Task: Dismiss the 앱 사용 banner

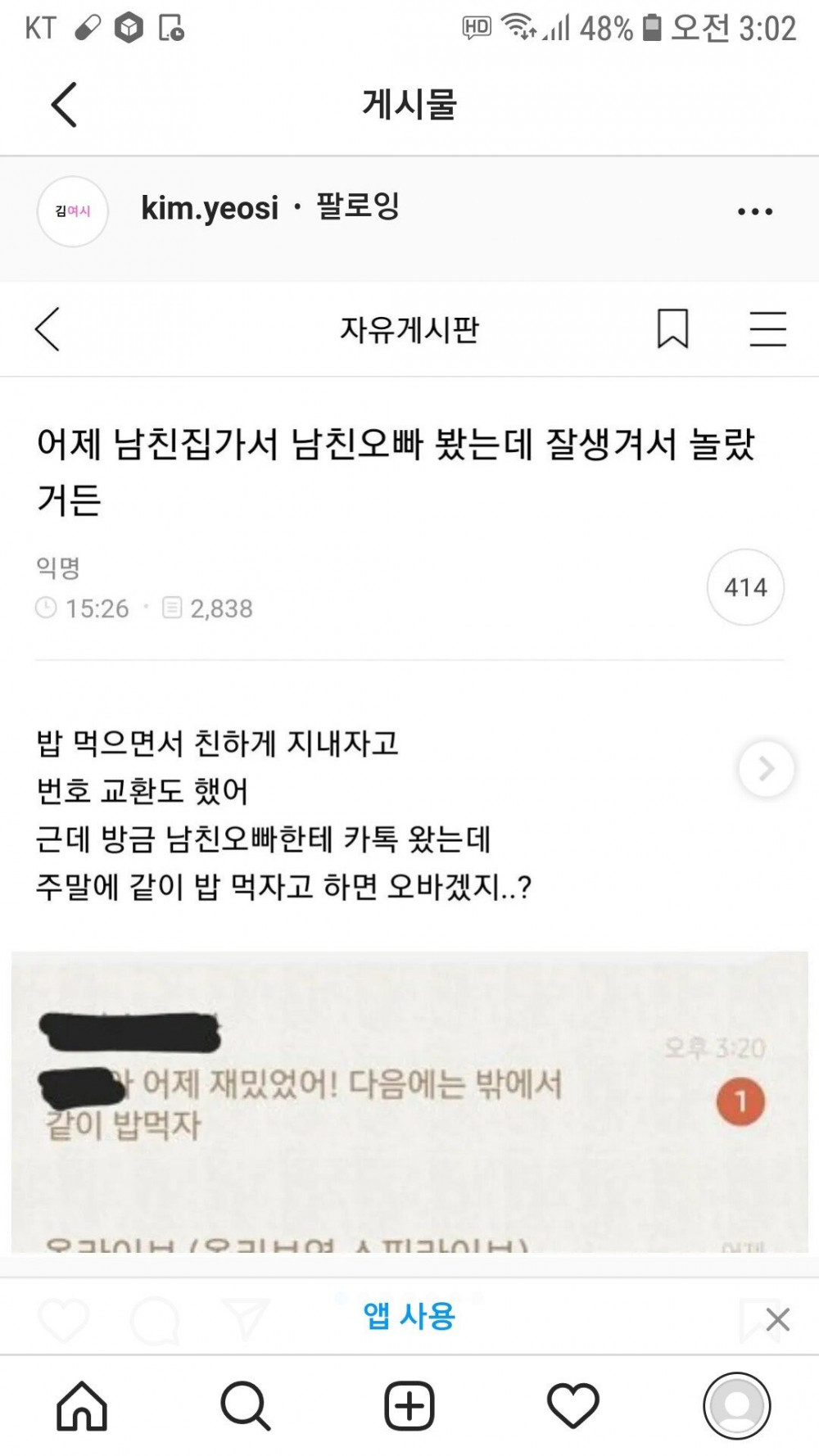Action: [x=777, y=1319]
